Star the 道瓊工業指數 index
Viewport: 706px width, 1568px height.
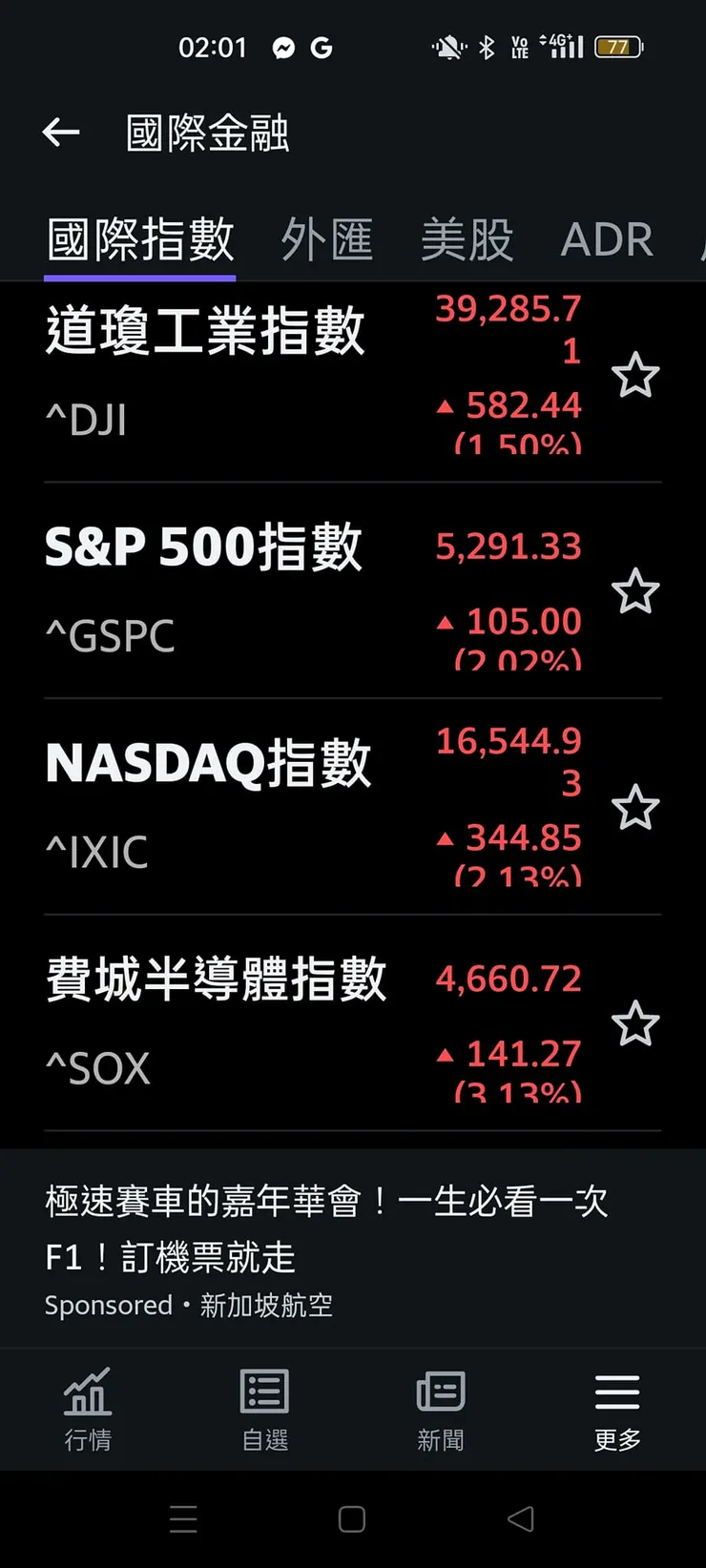635,375
